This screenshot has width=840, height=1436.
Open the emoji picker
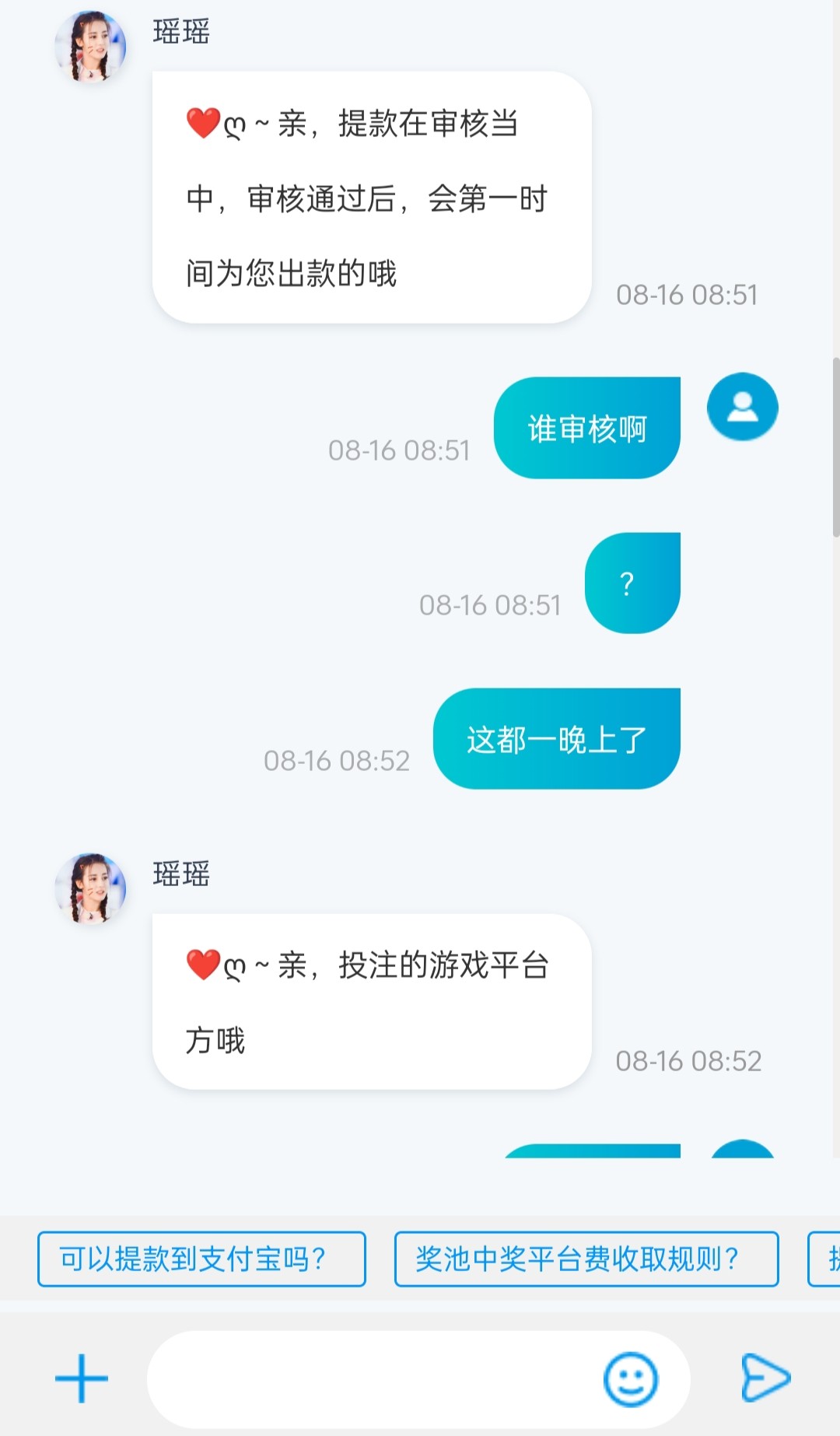(x=630, y=1379)
